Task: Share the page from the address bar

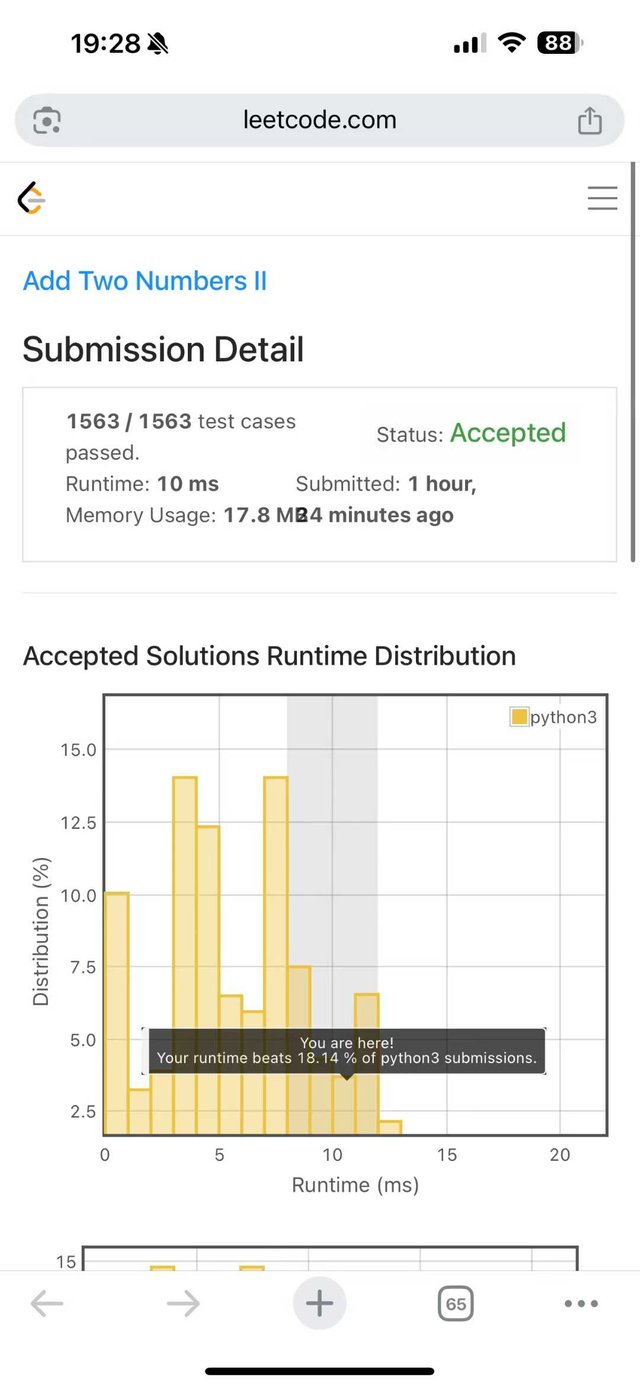Action: [x=590, y=121]
